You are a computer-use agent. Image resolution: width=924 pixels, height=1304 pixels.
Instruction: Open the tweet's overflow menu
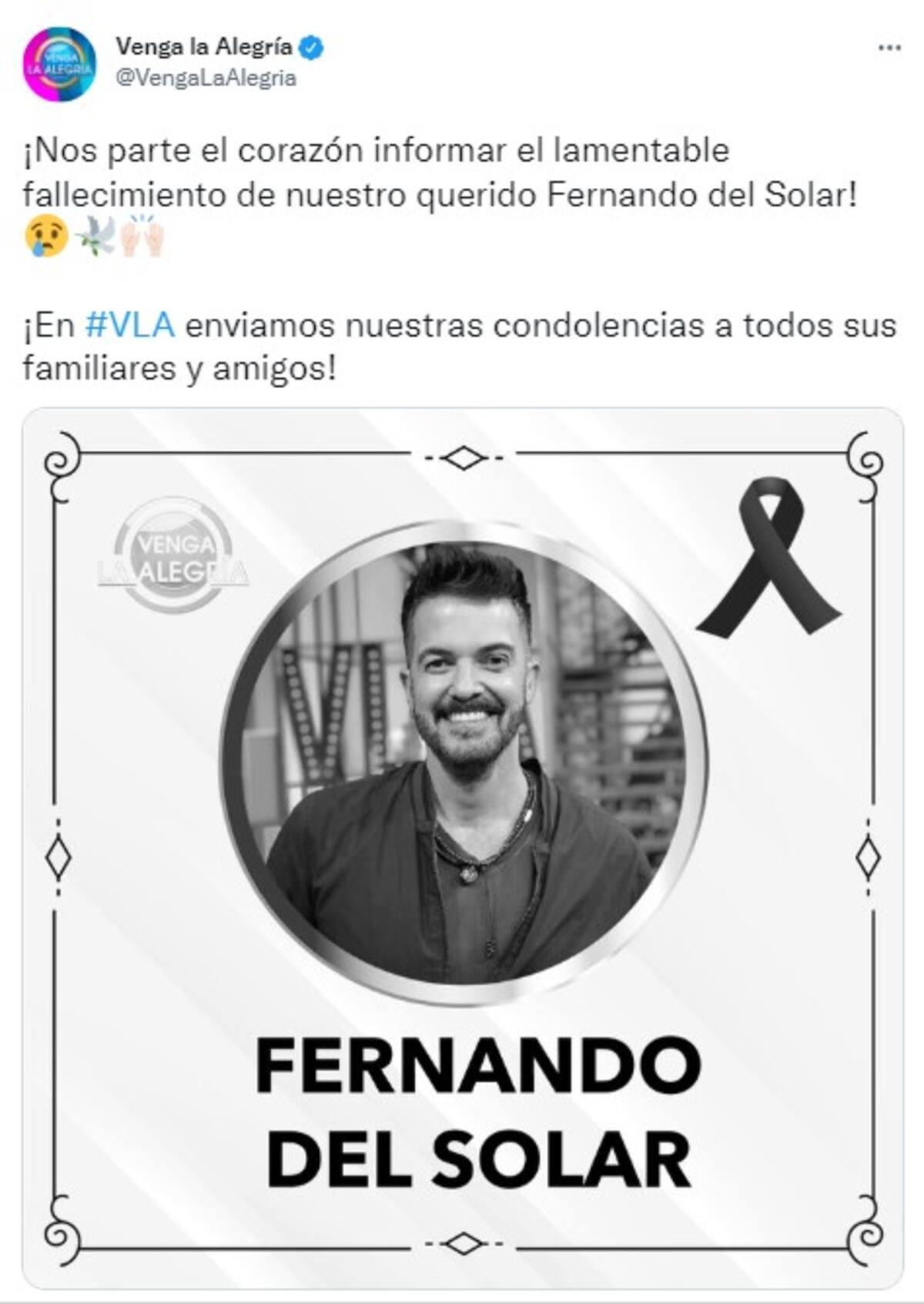(889, 48)
